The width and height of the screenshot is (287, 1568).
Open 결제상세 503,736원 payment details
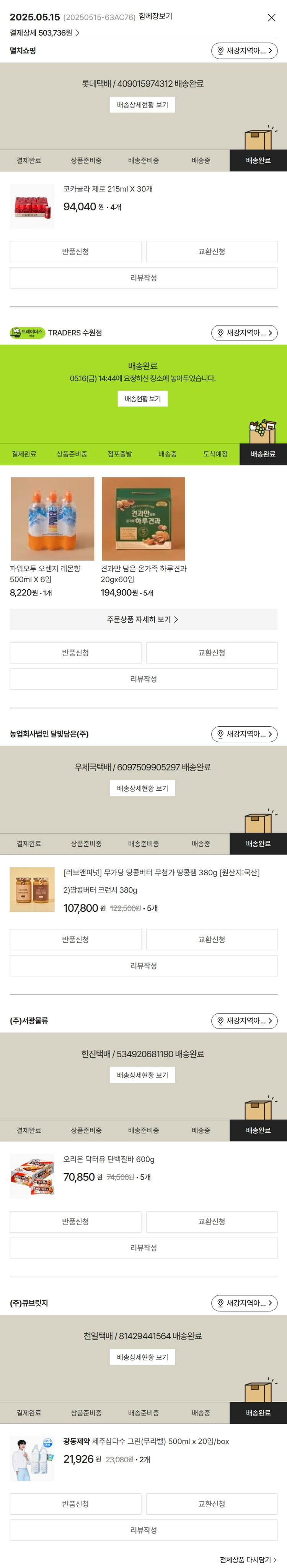(x=44, y=33)
